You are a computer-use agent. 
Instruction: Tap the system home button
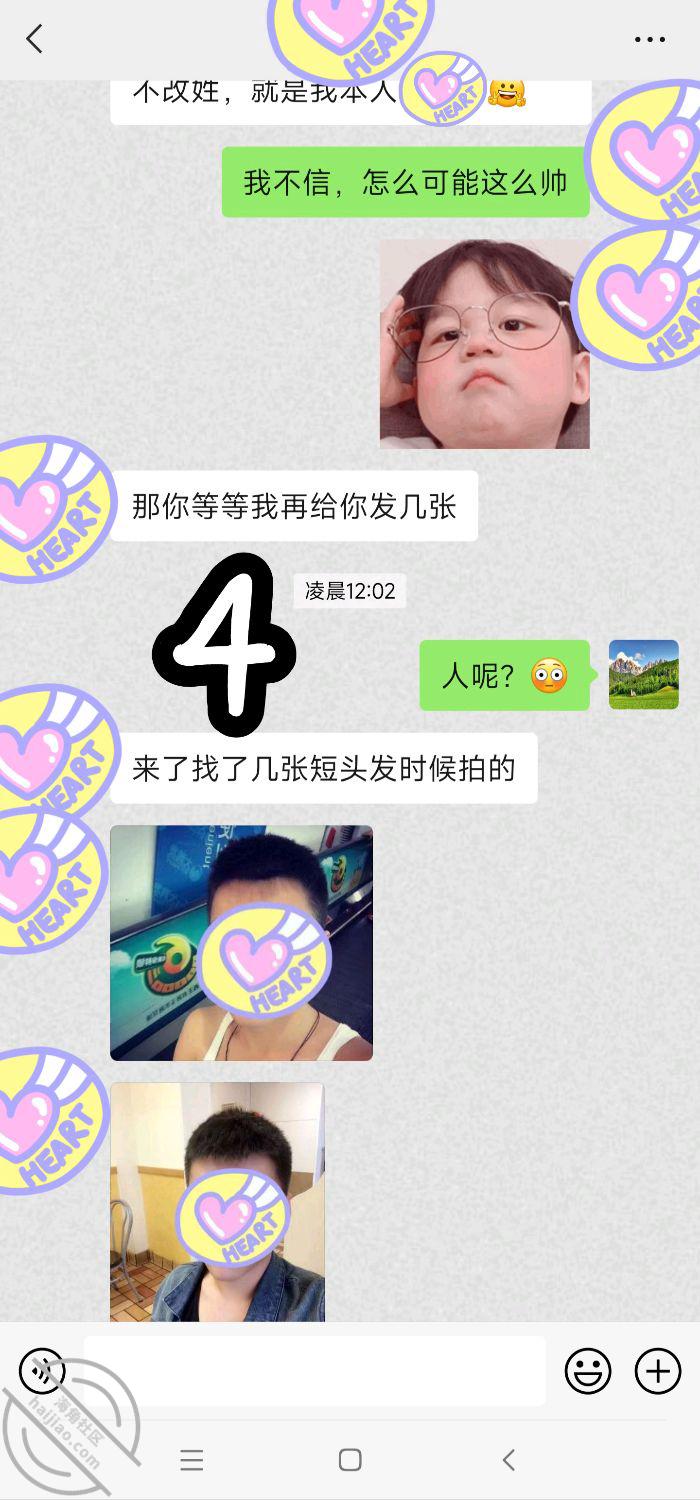350,1460
